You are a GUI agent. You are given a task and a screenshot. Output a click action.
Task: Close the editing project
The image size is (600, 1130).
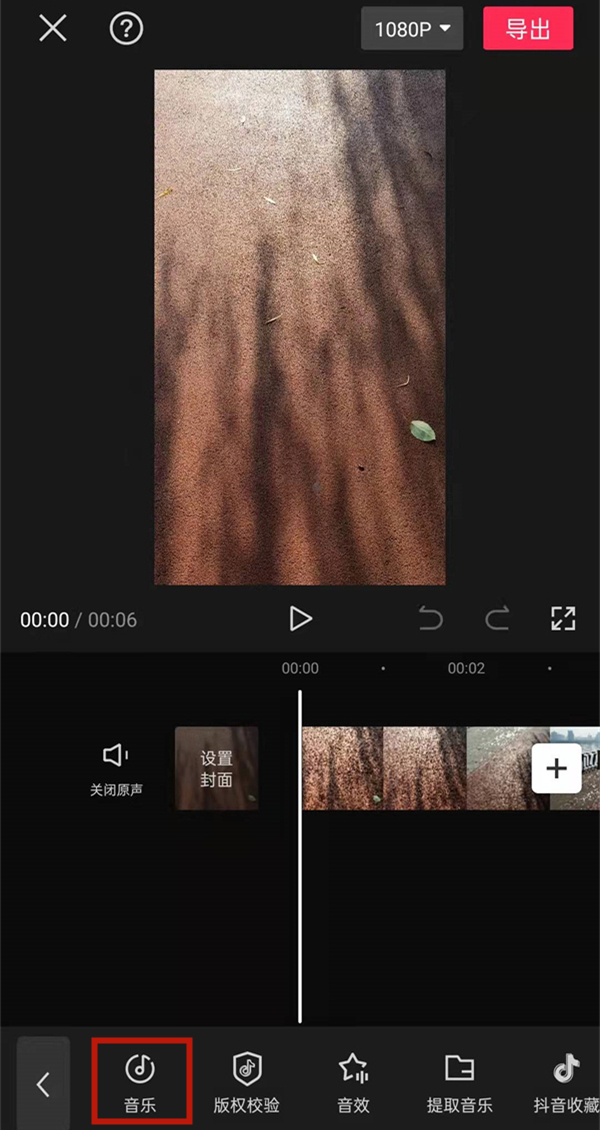52,28
